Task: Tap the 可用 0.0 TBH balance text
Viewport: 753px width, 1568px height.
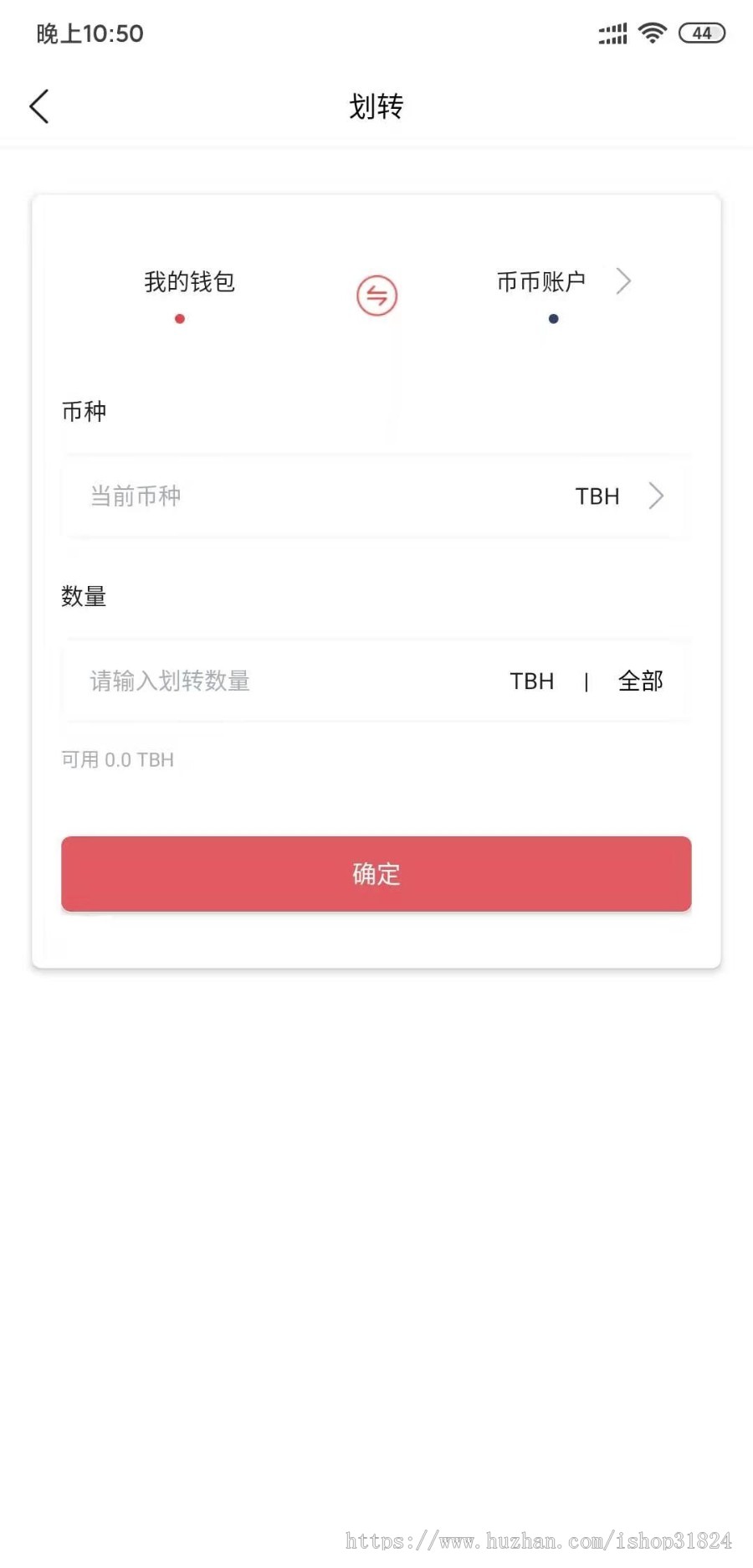Action: pos(117,758)
